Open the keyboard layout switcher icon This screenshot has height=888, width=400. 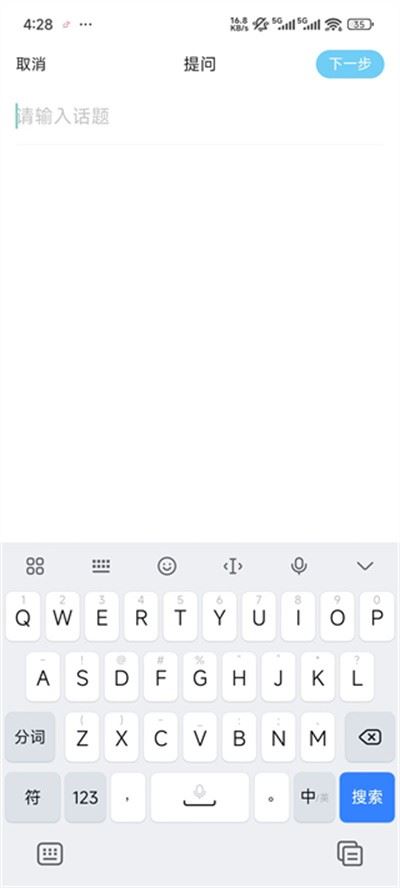(101, 566)
